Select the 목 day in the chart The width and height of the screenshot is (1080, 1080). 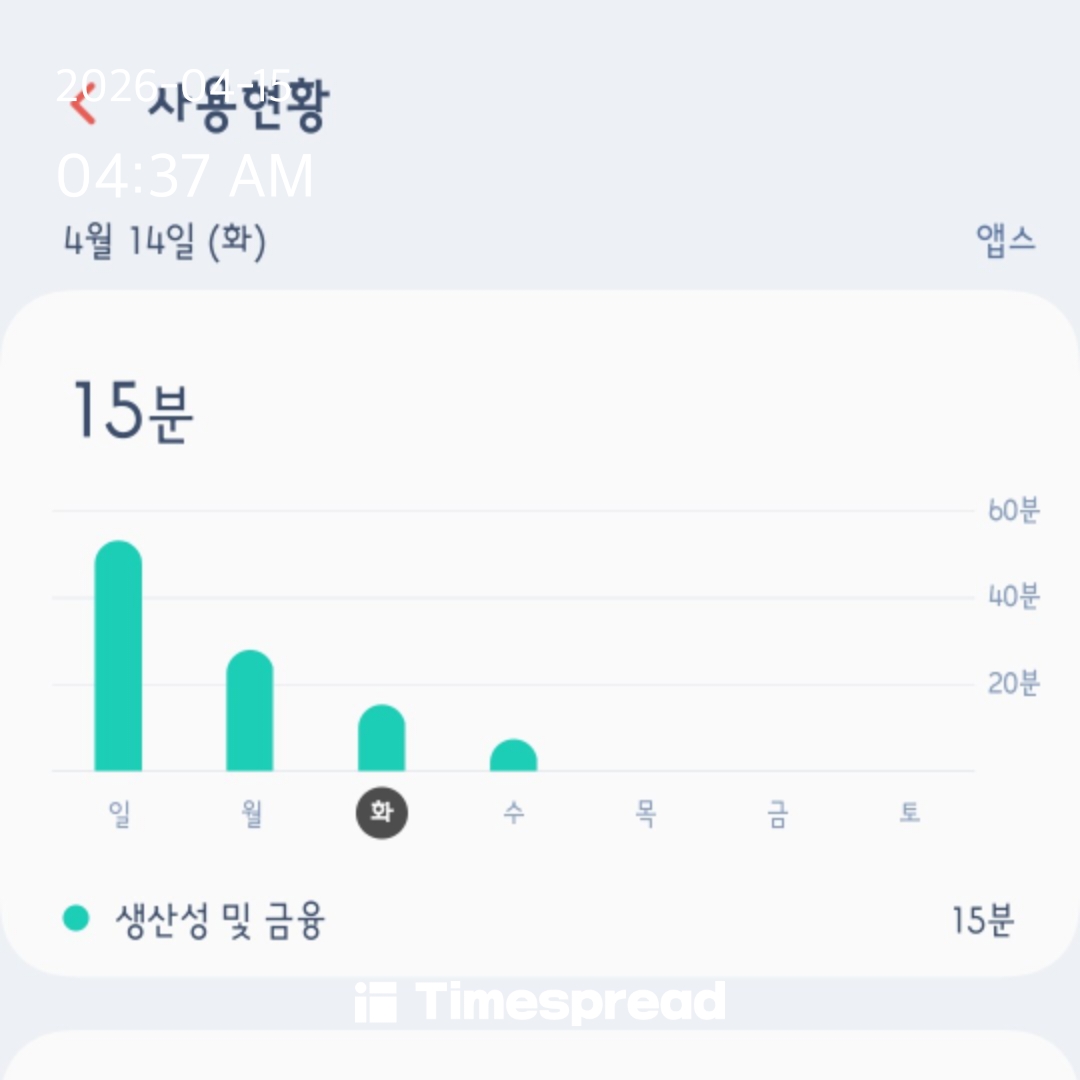(x=645, y=814)
